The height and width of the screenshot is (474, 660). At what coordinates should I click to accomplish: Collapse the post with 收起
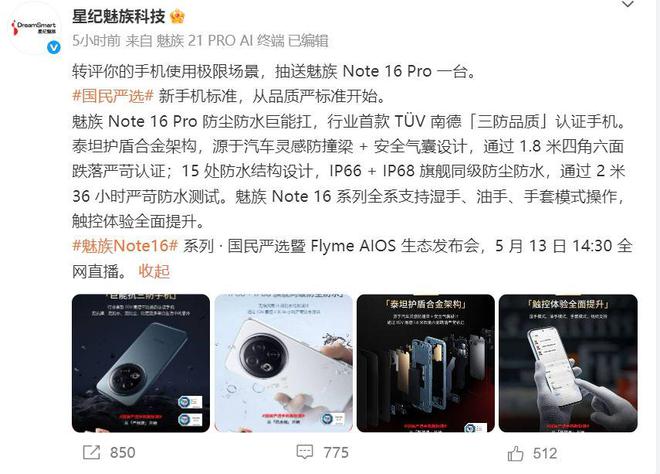click(154, 271)
